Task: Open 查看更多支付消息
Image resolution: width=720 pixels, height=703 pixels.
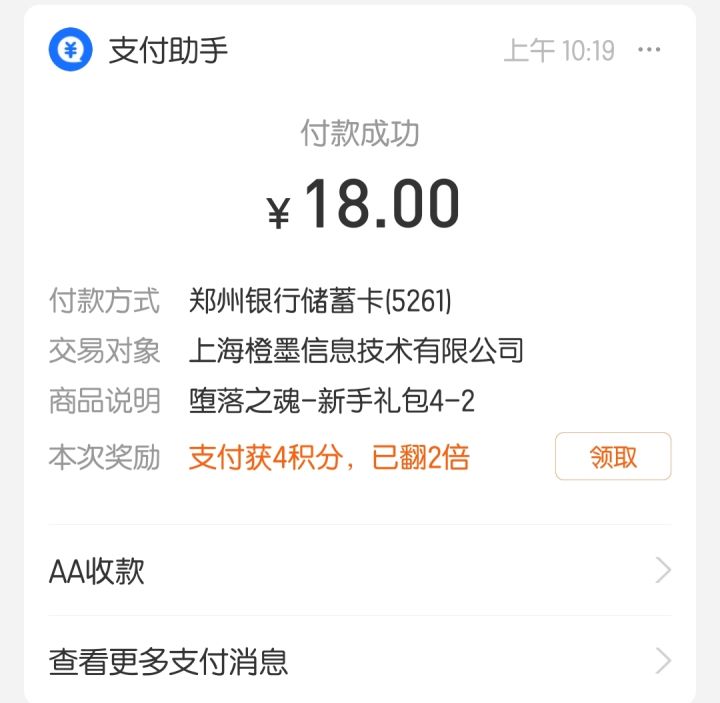Action: click(x=360, y=661)
